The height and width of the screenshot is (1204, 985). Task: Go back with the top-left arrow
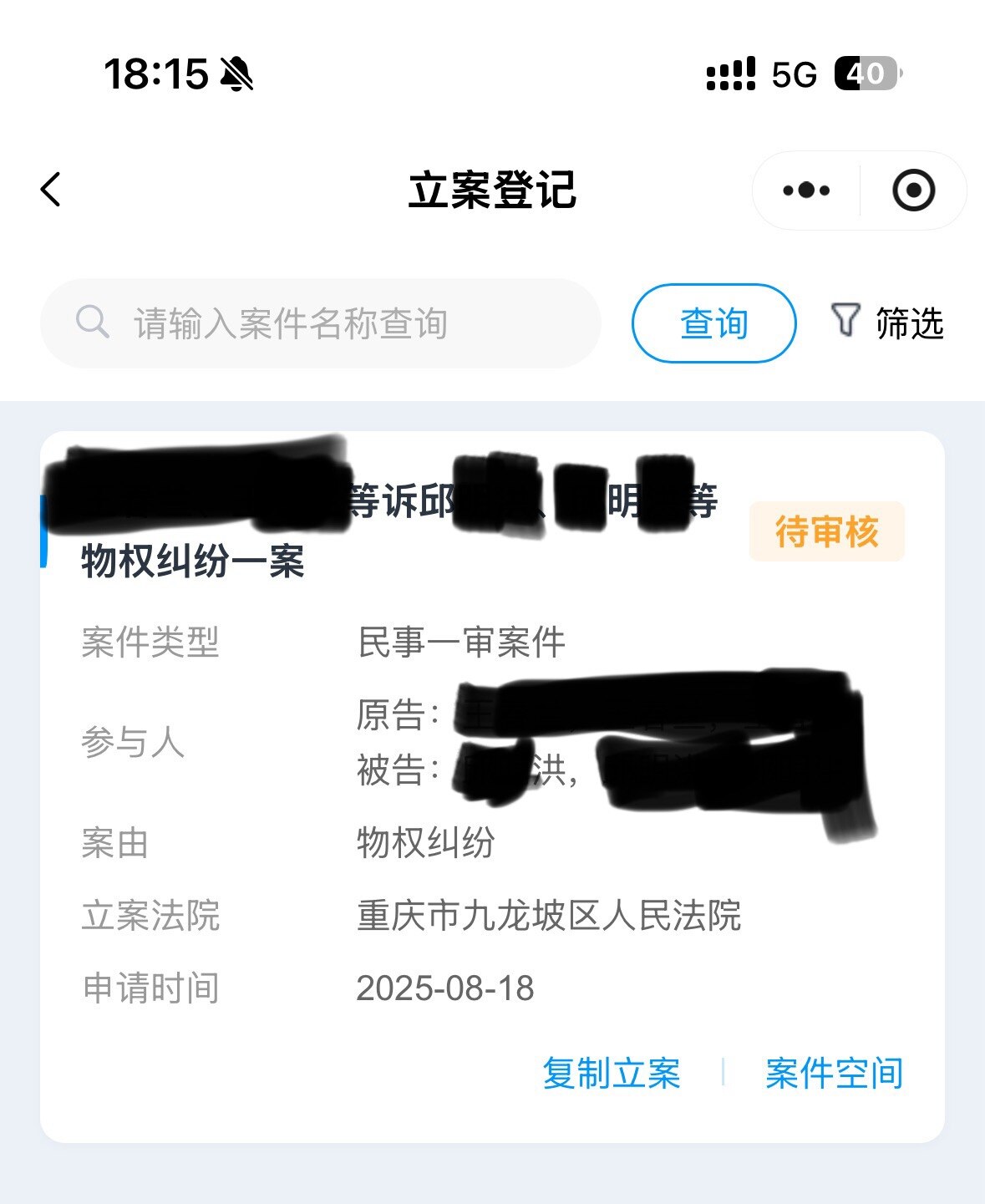point(51,190)
